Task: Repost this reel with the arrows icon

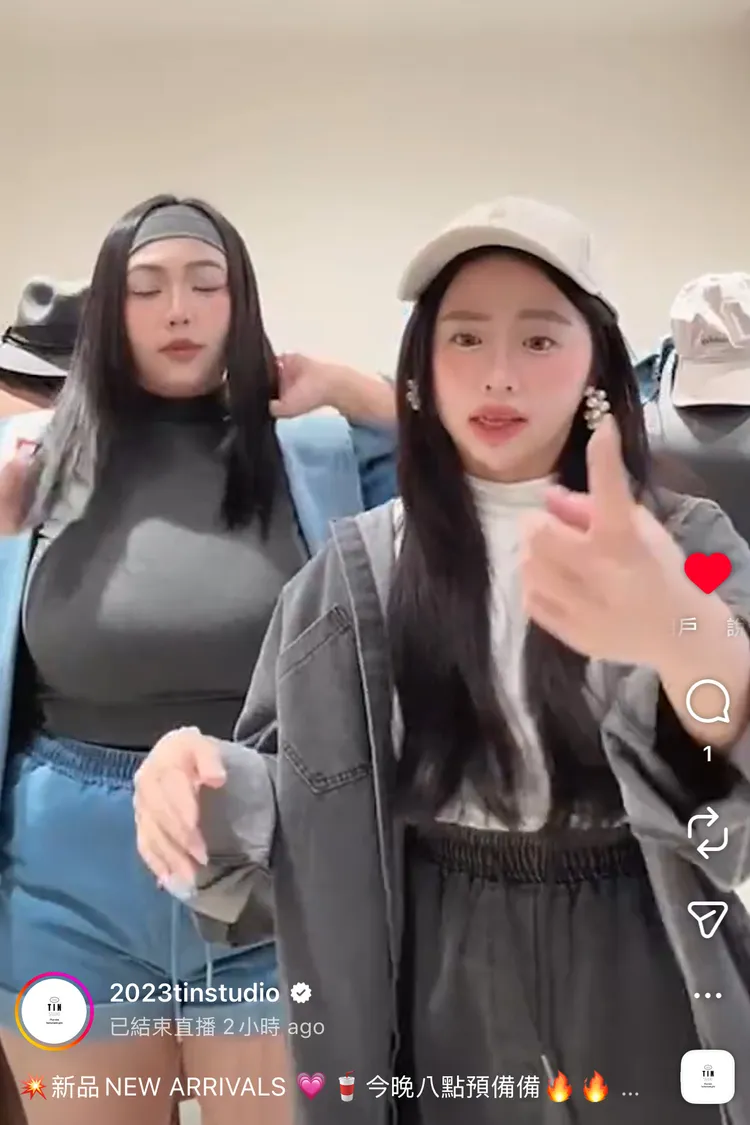Action: coord(708,833)
